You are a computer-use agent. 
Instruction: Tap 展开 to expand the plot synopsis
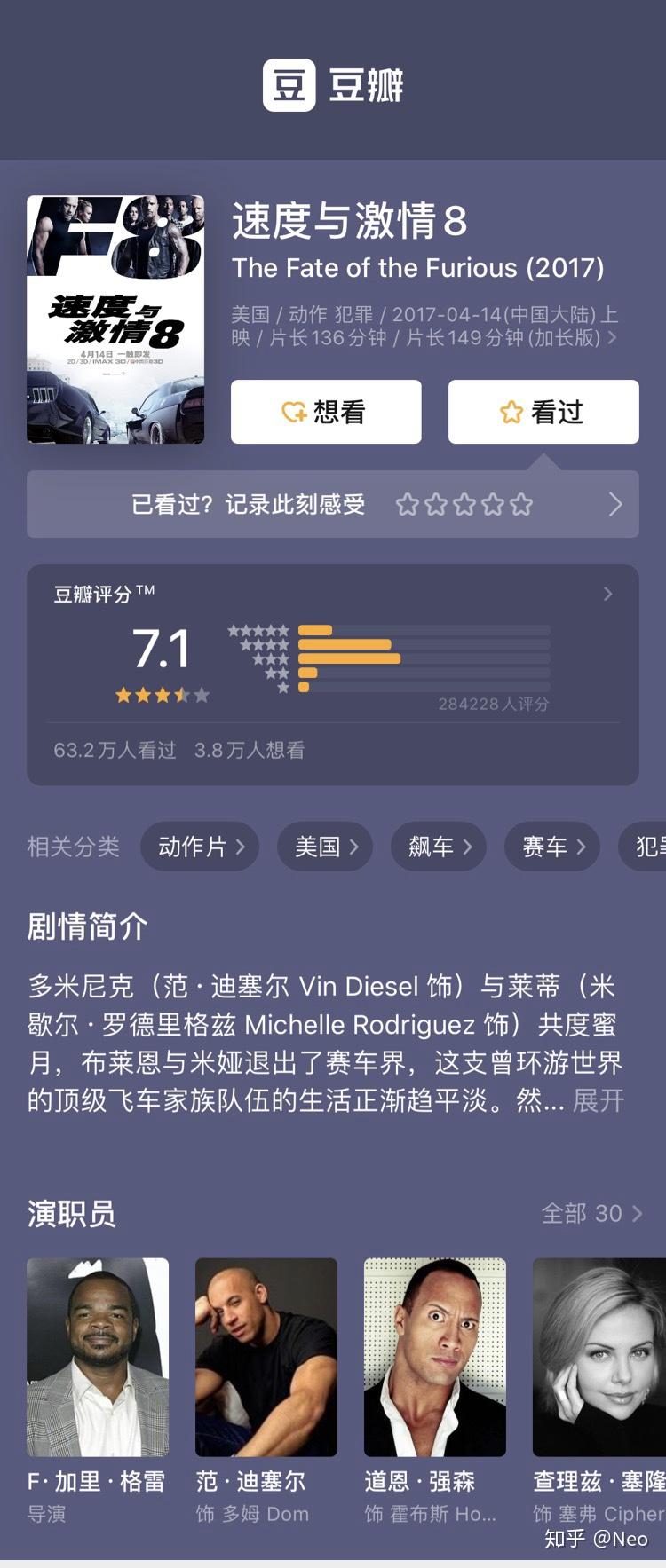pos(596,1099)
